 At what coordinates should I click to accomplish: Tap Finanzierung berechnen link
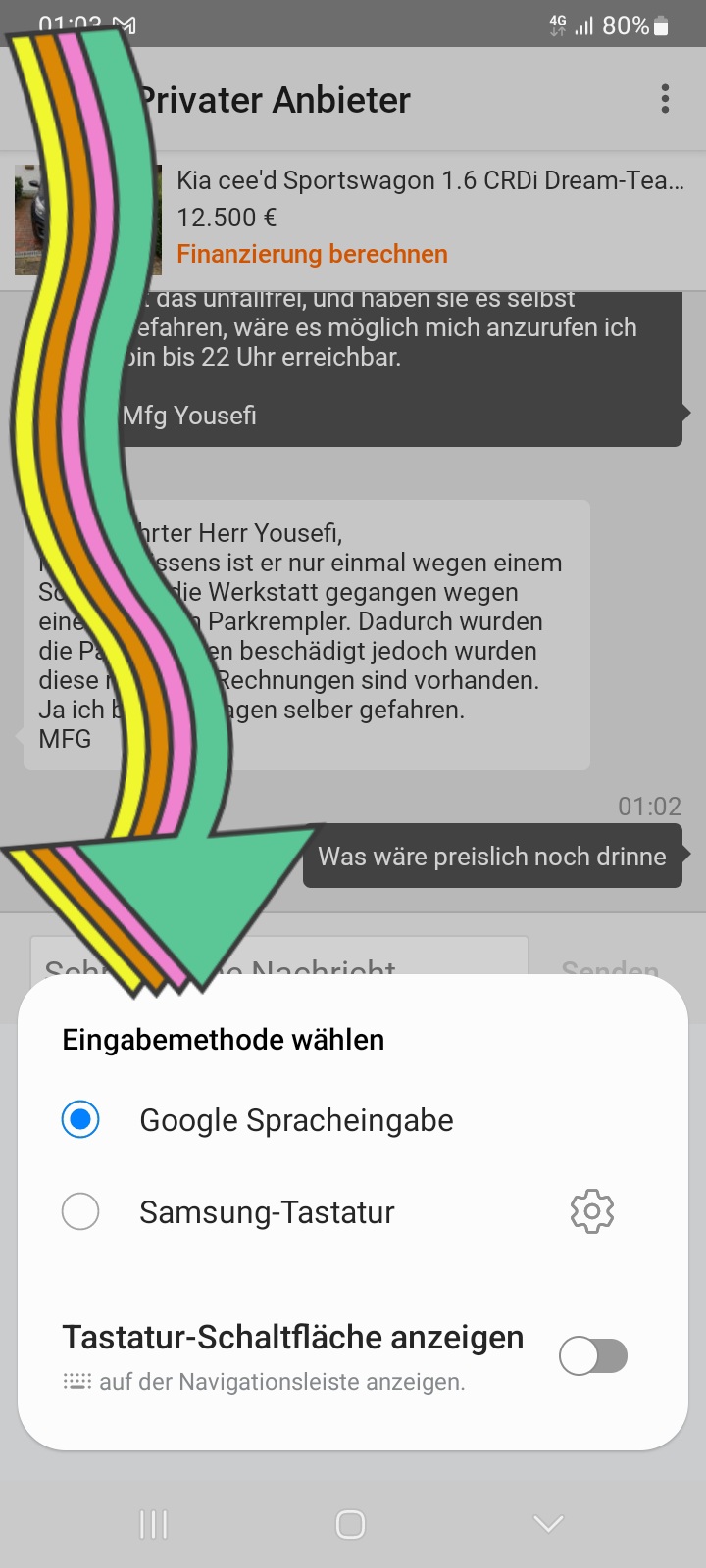(x=312, y=254)
